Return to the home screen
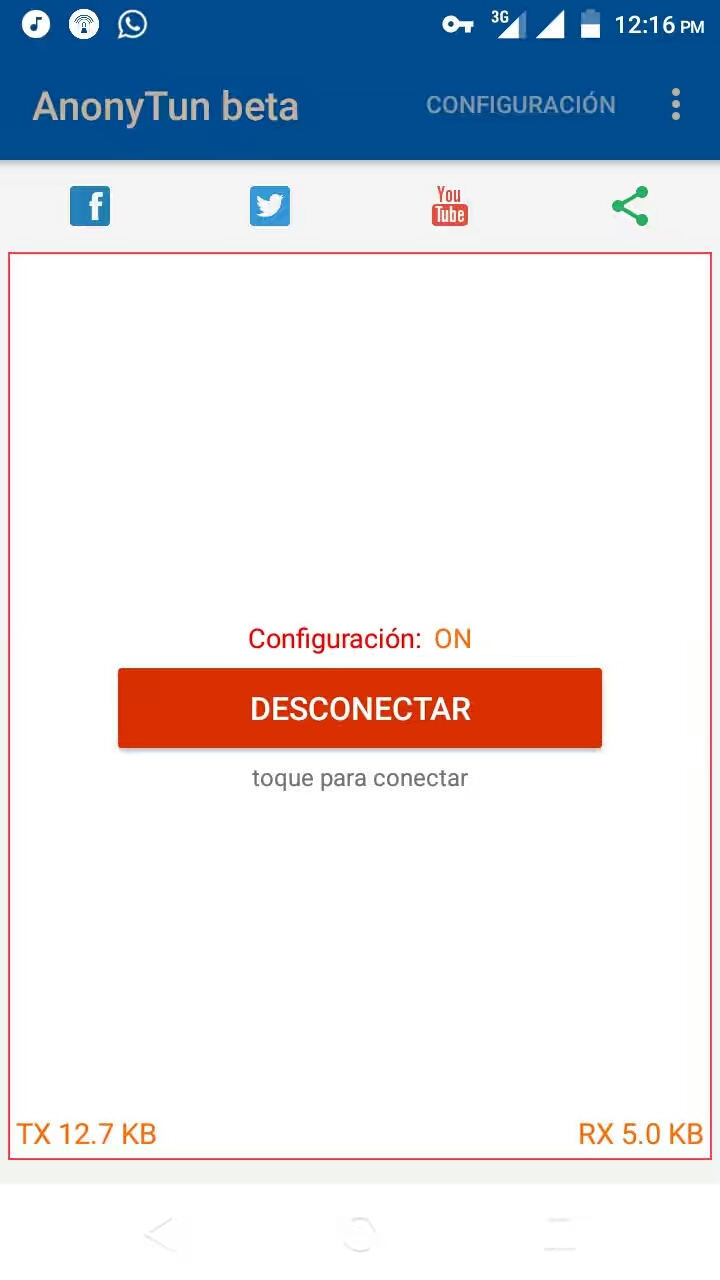 pos(360,1235)
